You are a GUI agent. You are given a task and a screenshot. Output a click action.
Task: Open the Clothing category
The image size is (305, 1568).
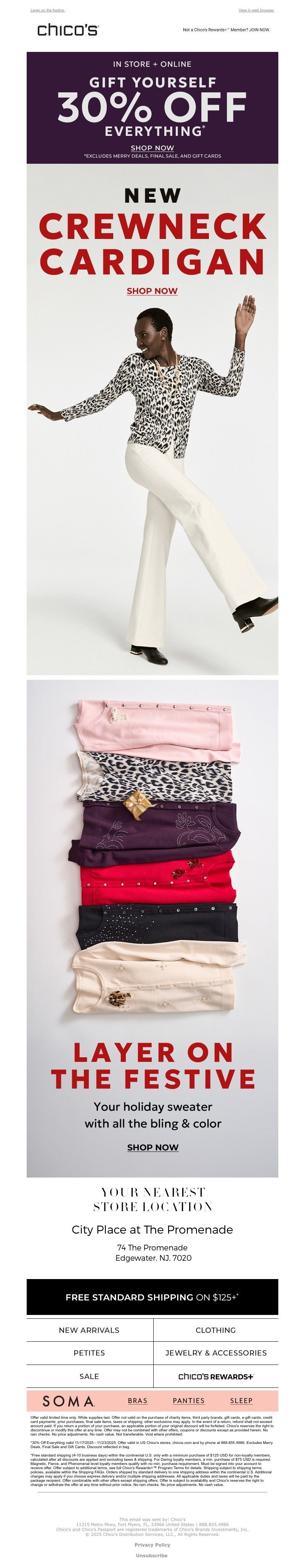coord(215,1330)
